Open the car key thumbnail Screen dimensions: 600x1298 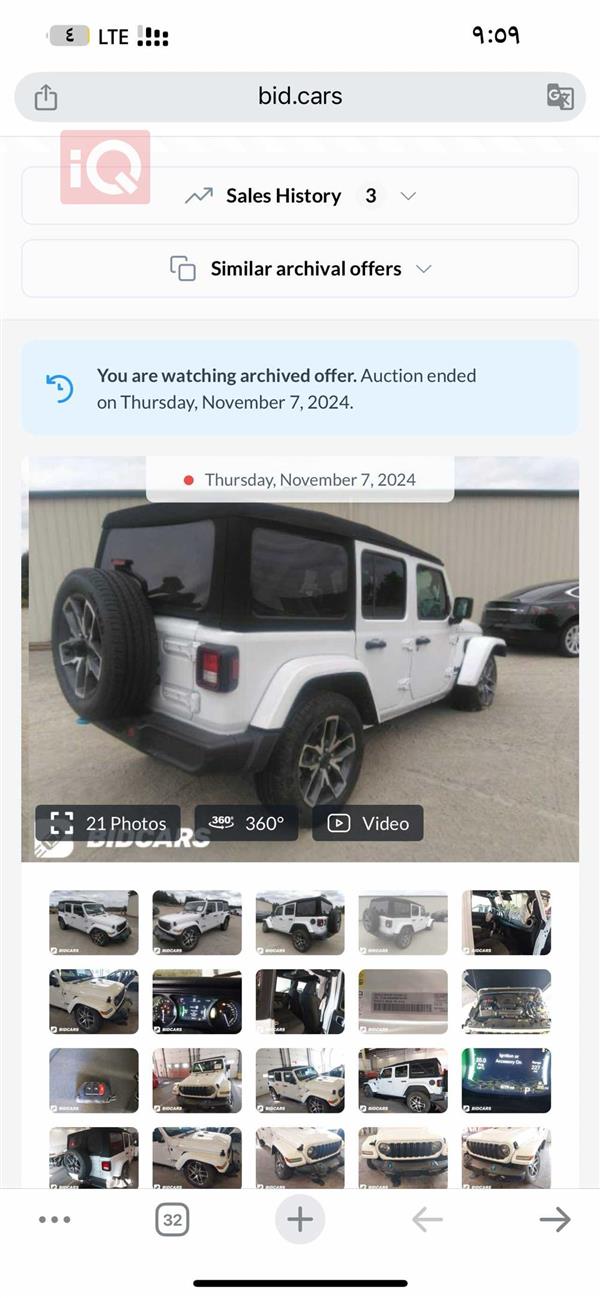[x=94, y=1080]
